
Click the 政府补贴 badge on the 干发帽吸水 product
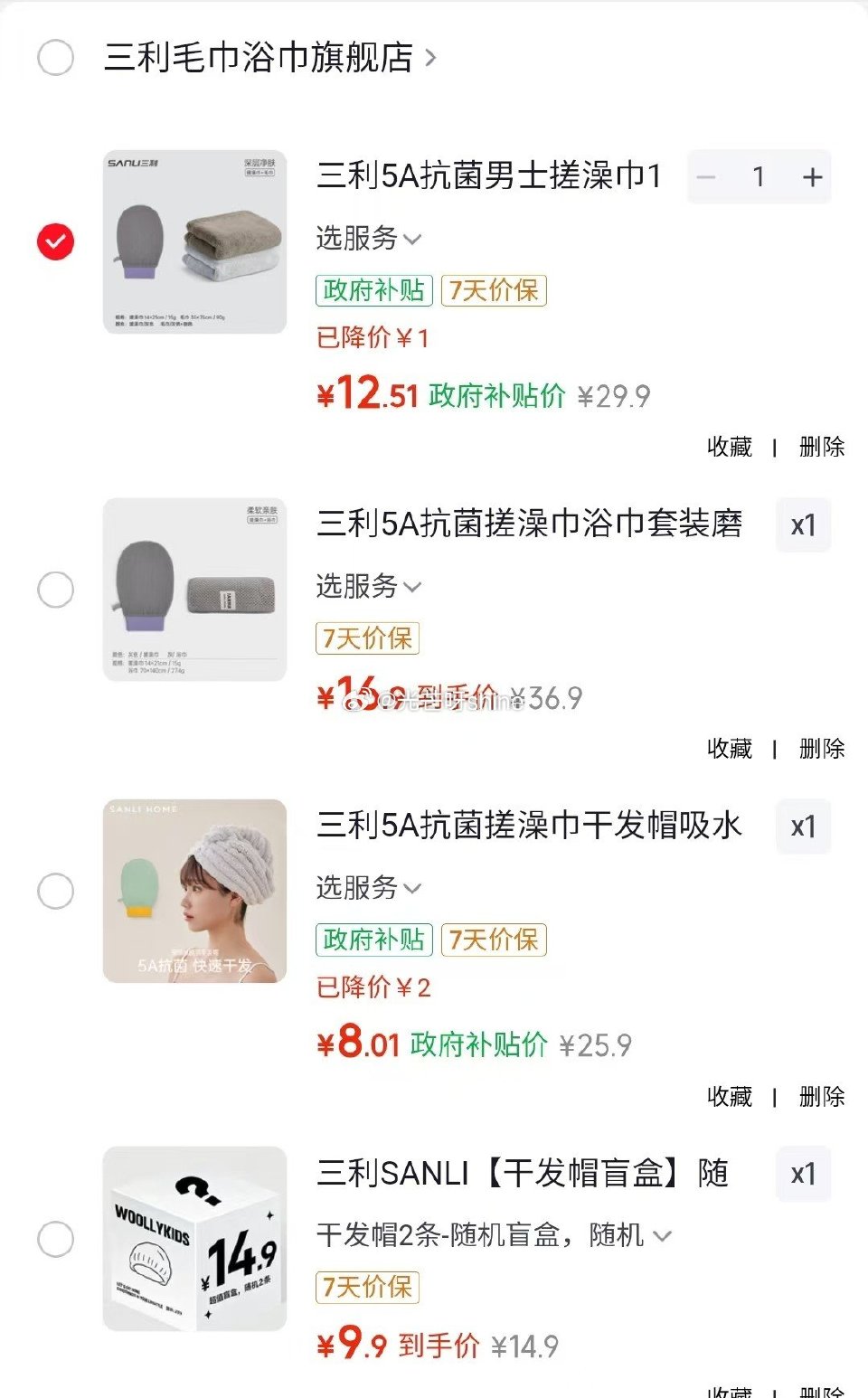tap(373, 940)
